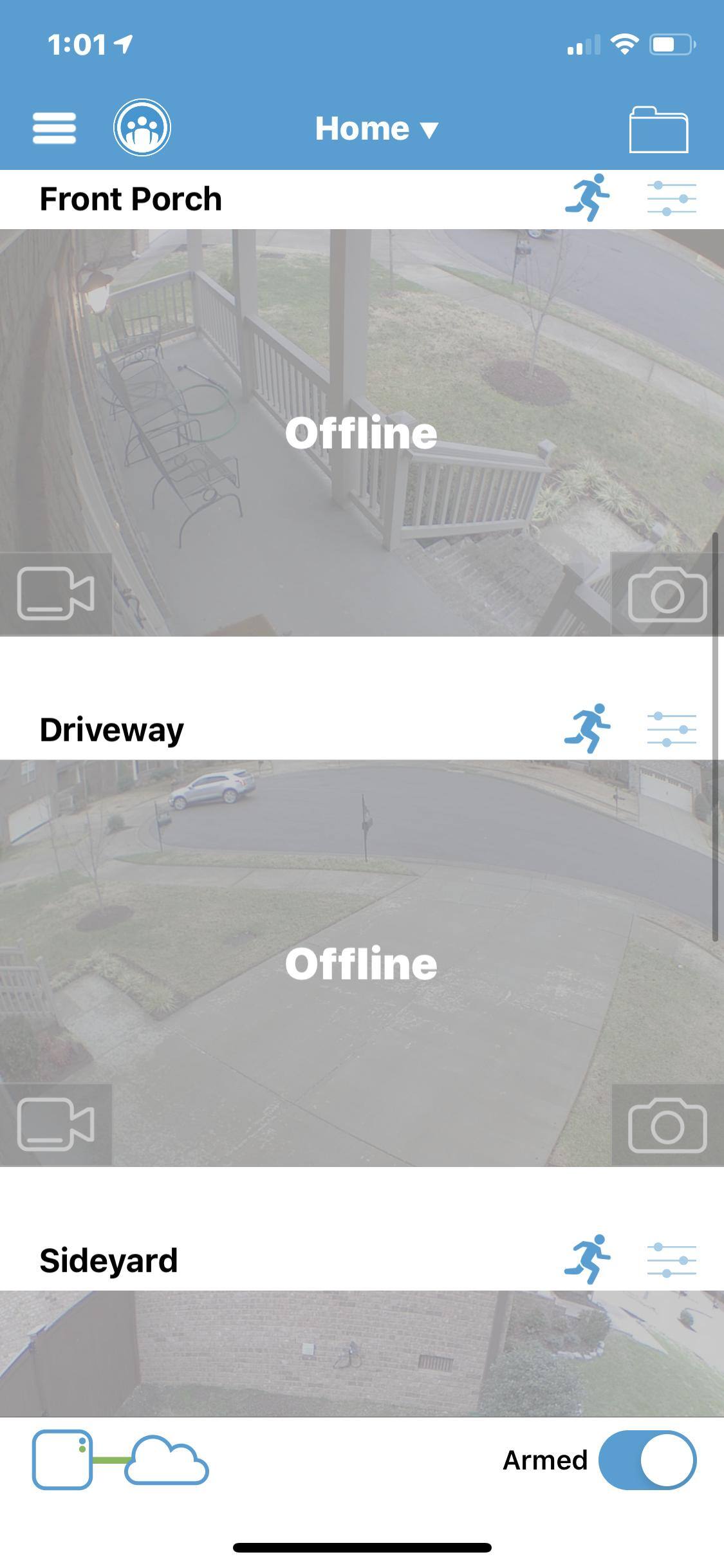This screenshot has height=1568, width=724.
Task: Open the Driveway camera feed
Action: click(x=362, y=963)
